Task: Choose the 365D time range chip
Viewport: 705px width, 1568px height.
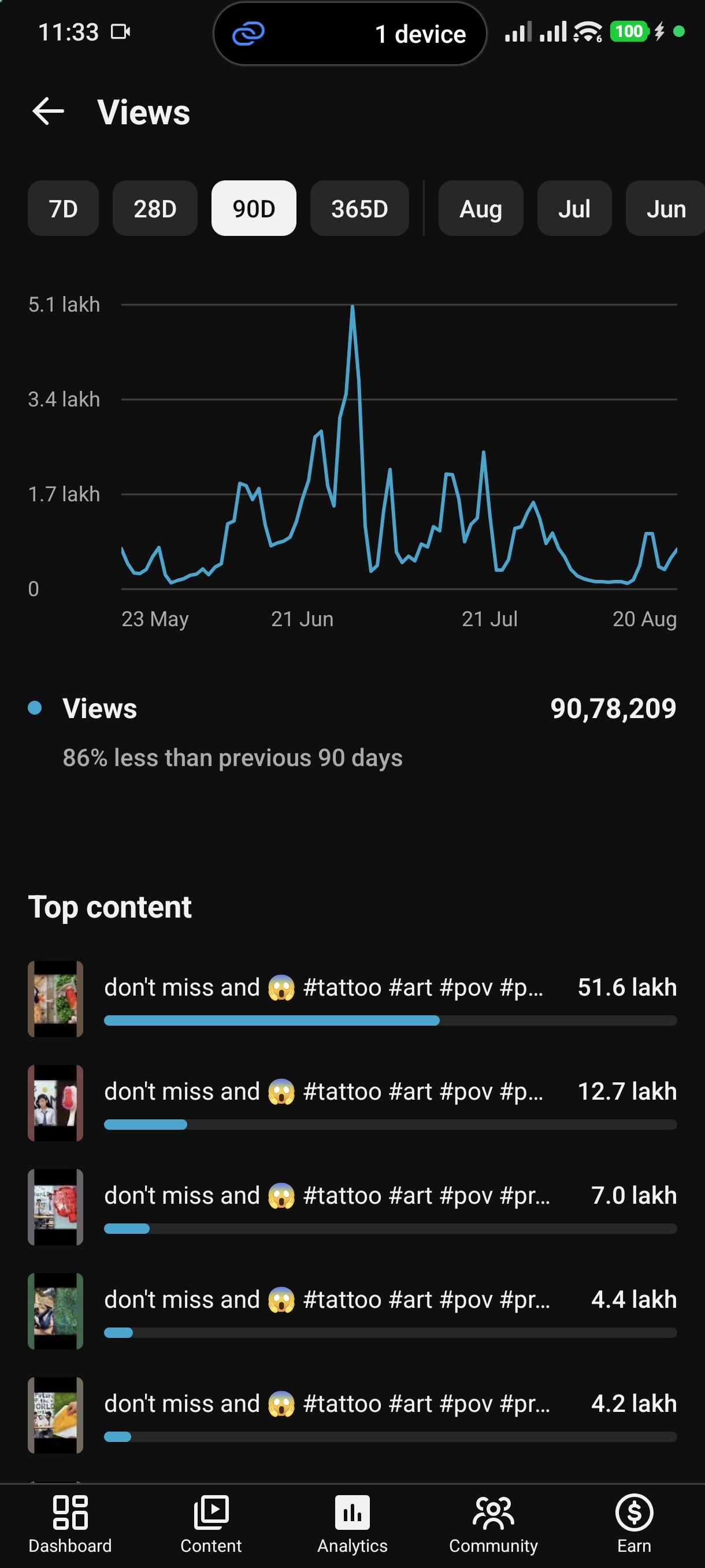Action: click(359, 209)
